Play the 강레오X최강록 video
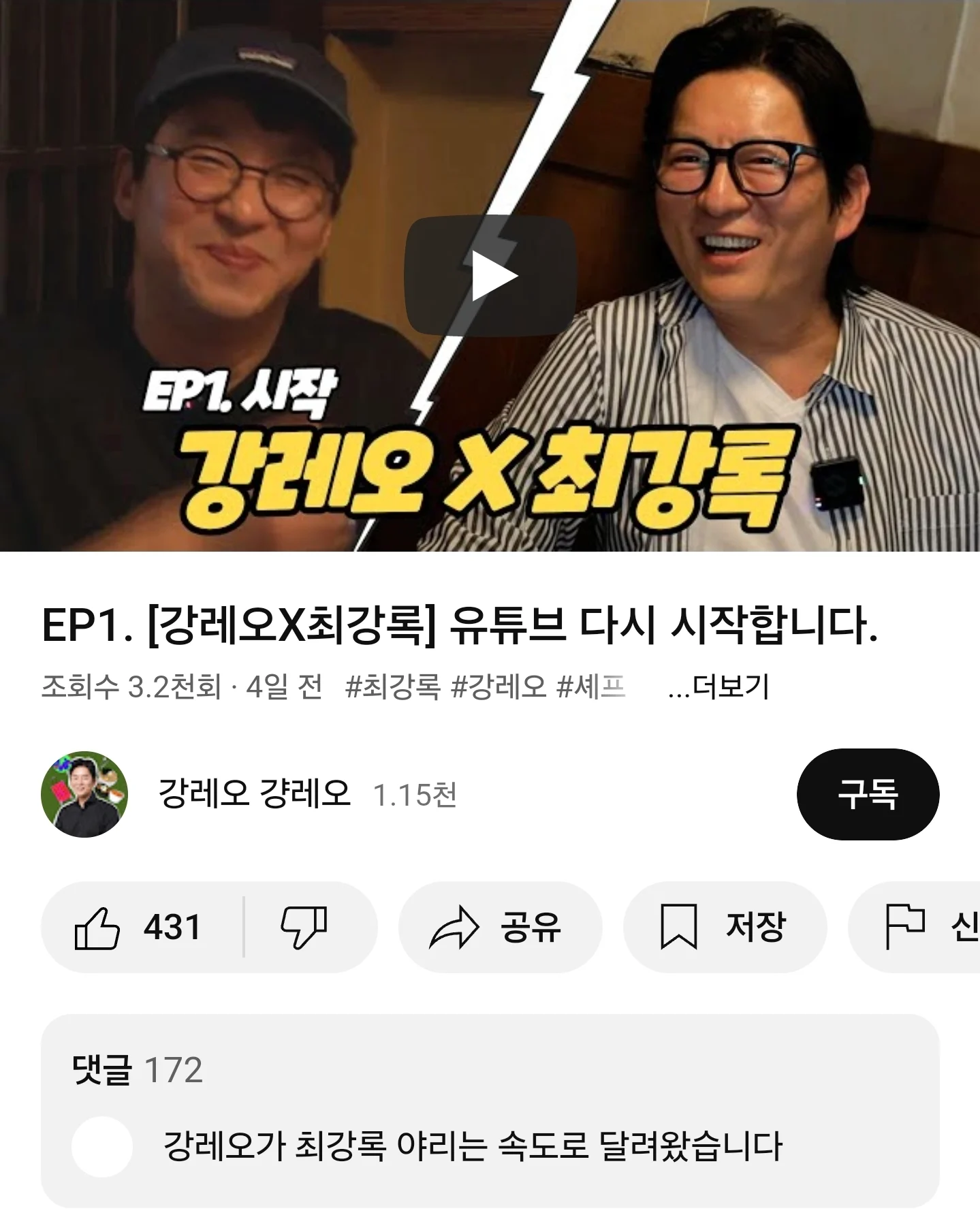 click(490, 276)
